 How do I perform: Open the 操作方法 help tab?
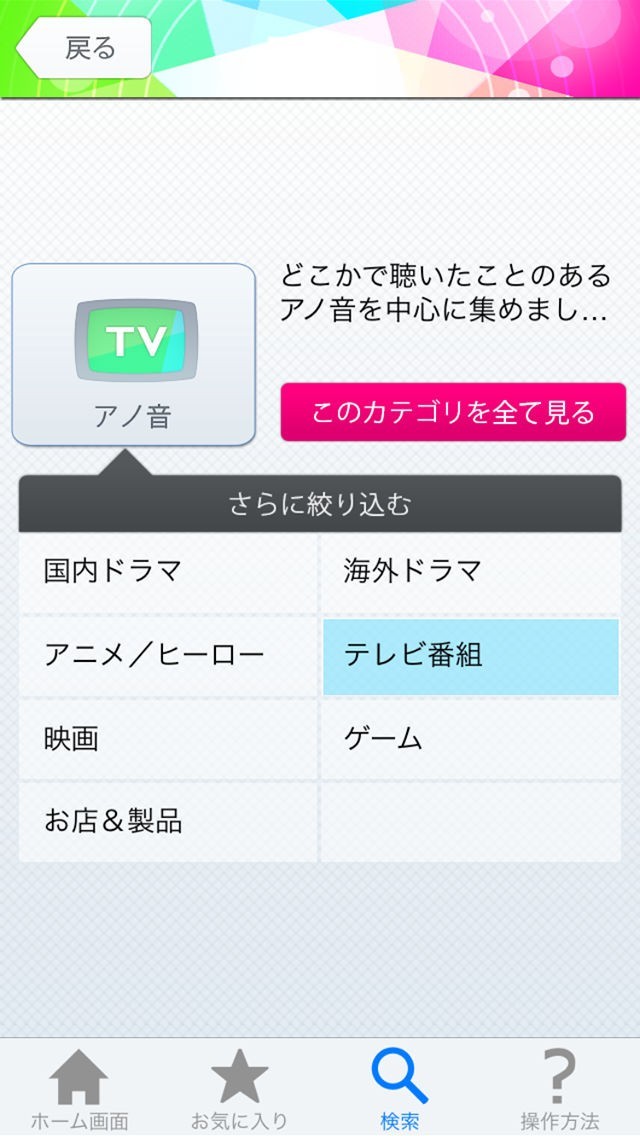coord(559,1090)
